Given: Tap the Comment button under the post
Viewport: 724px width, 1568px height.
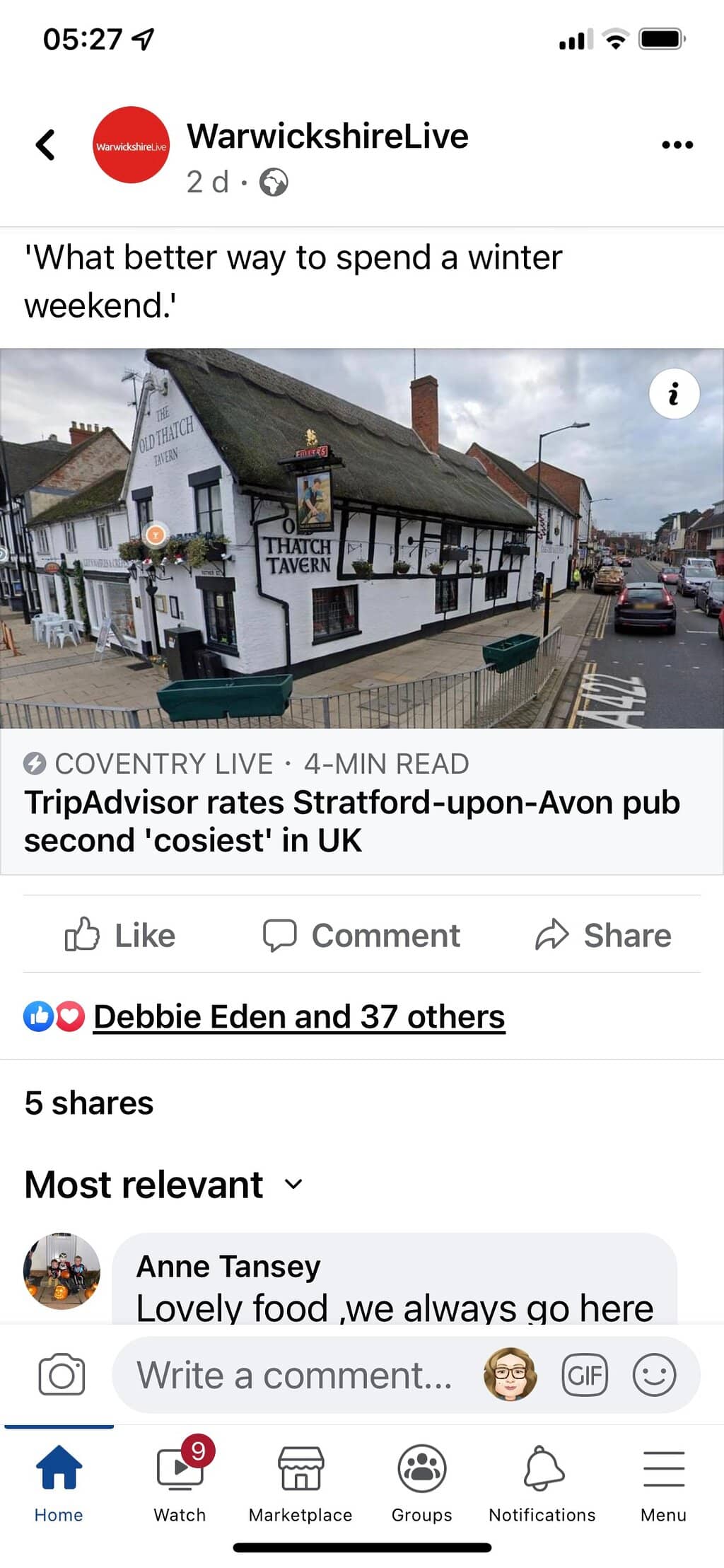Looking at the screenshot, I should tap(361, 935).
